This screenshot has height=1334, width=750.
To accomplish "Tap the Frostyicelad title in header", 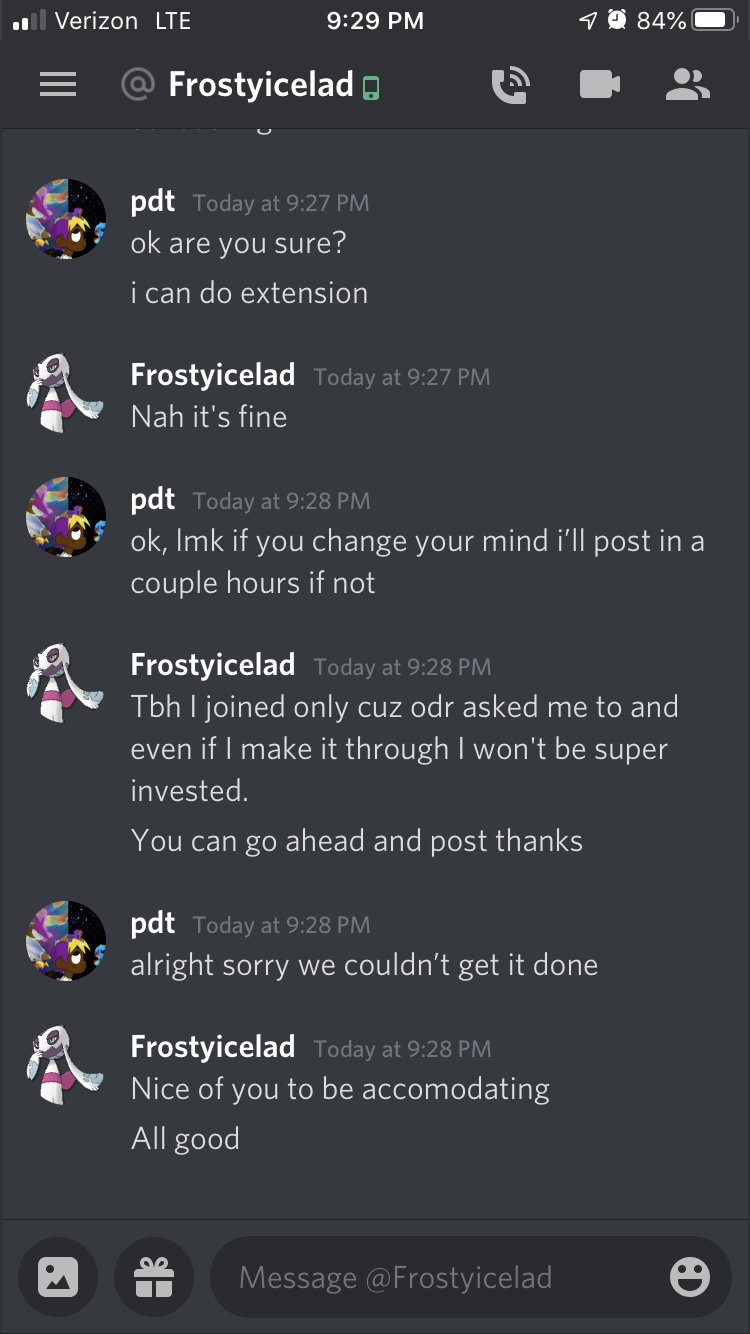I will [x=260, y=86].
